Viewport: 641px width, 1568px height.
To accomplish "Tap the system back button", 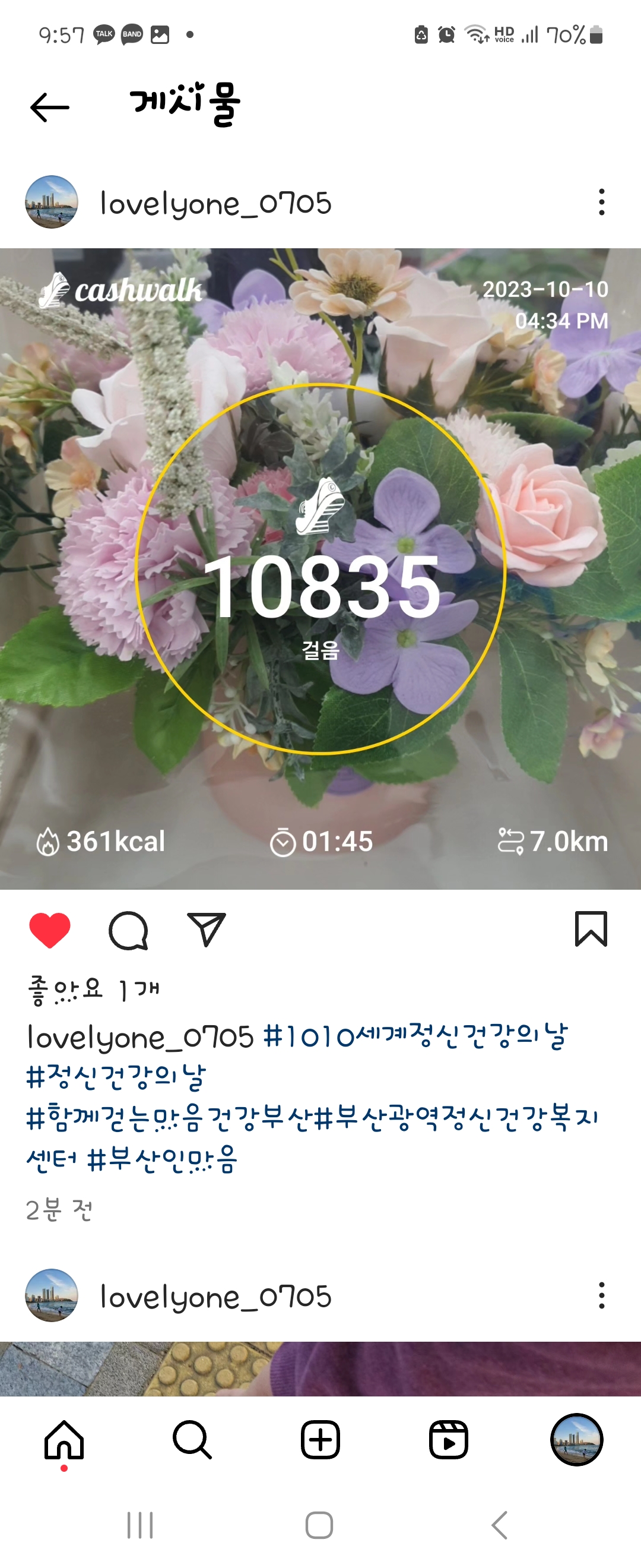I will pos(500,1525).
